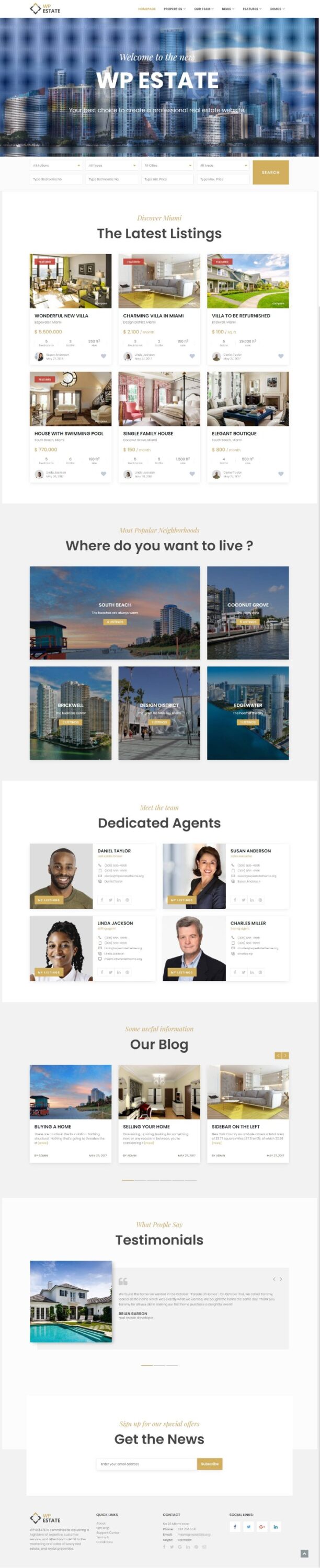Expand the All Cities dropdown
Screen dimensions: 320x1568
(167, 166)
